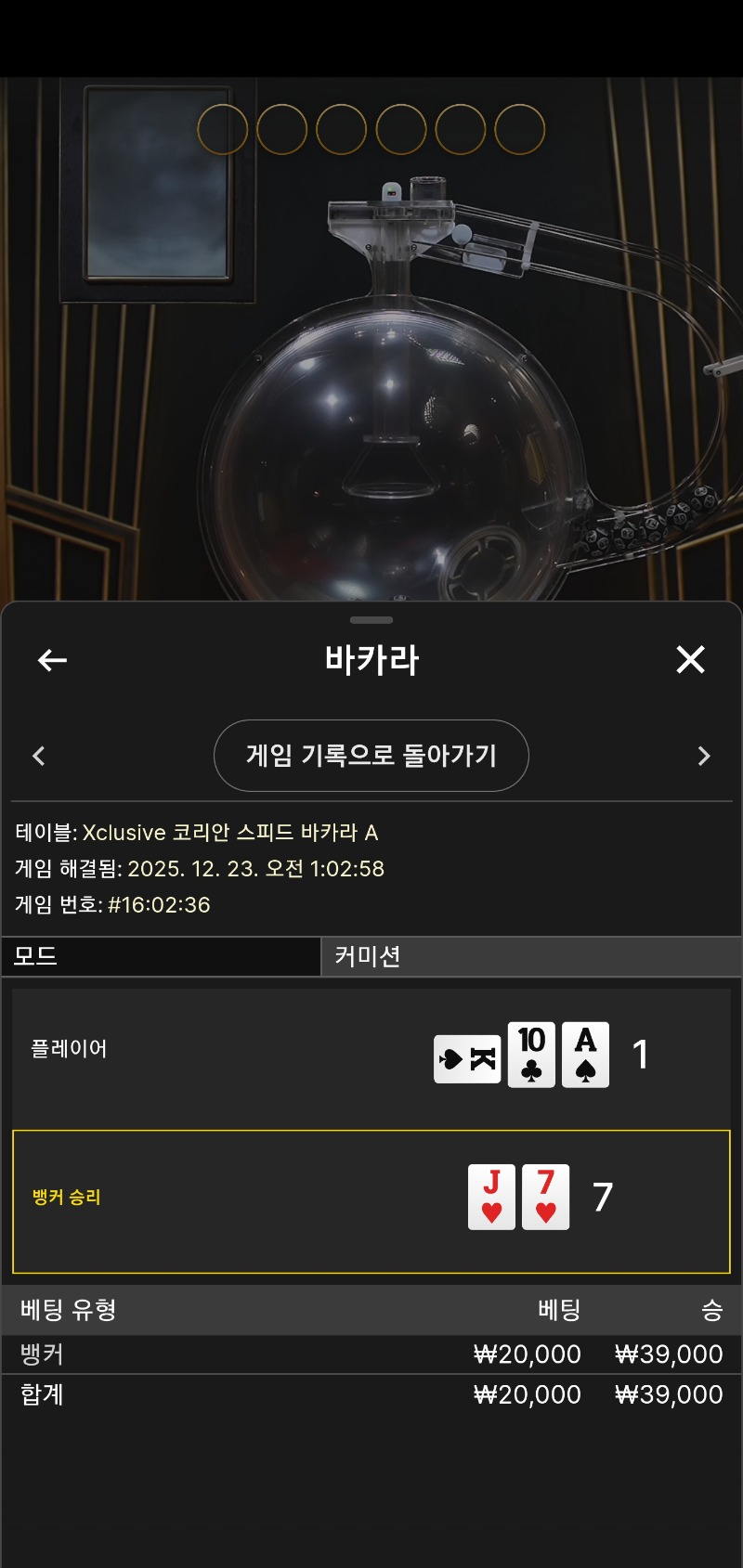Close the 바카라 history panel
The image size is (743, 1568).
tap(690, 660)
